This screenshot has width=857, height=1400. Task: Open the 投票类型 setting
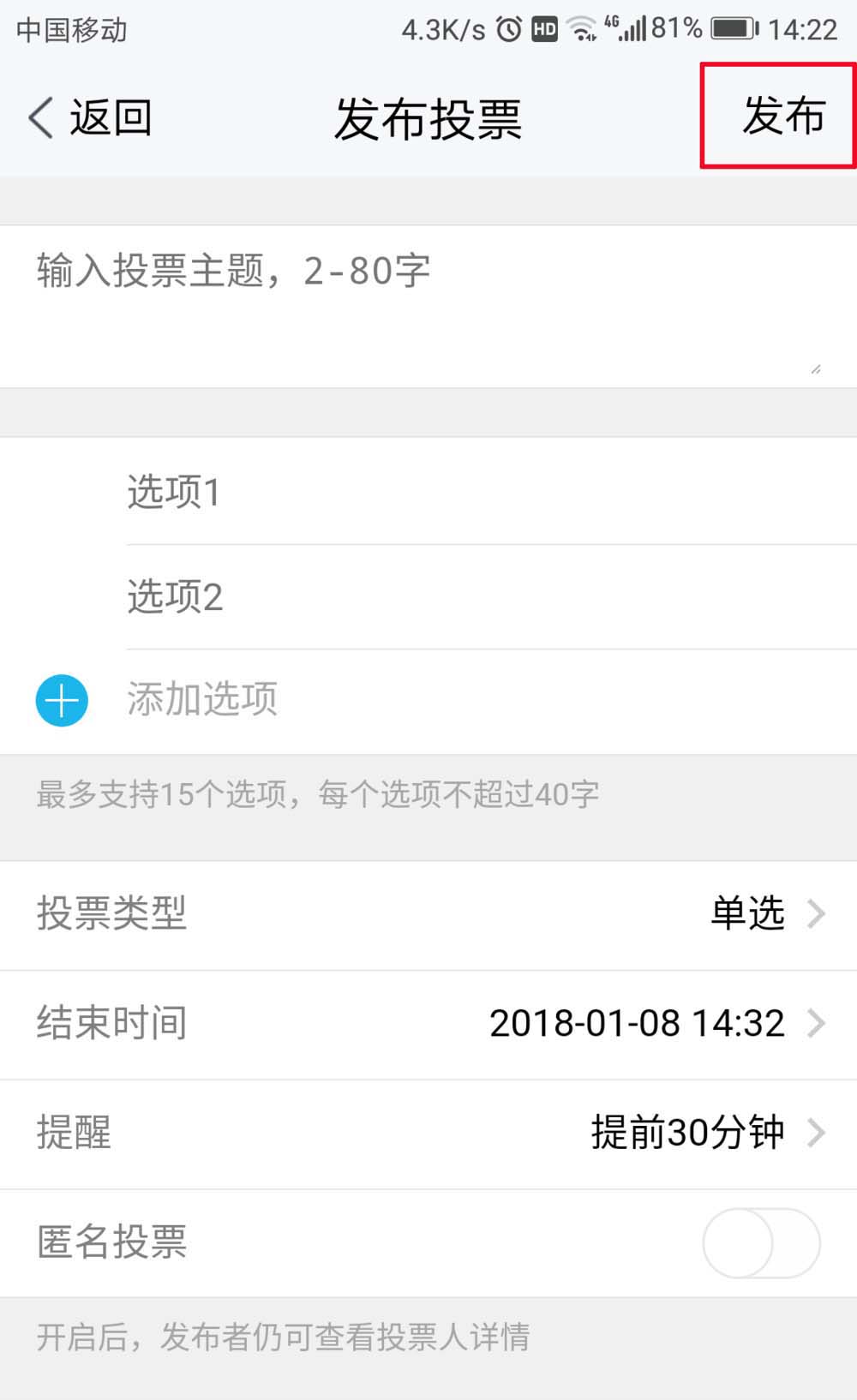428,914
